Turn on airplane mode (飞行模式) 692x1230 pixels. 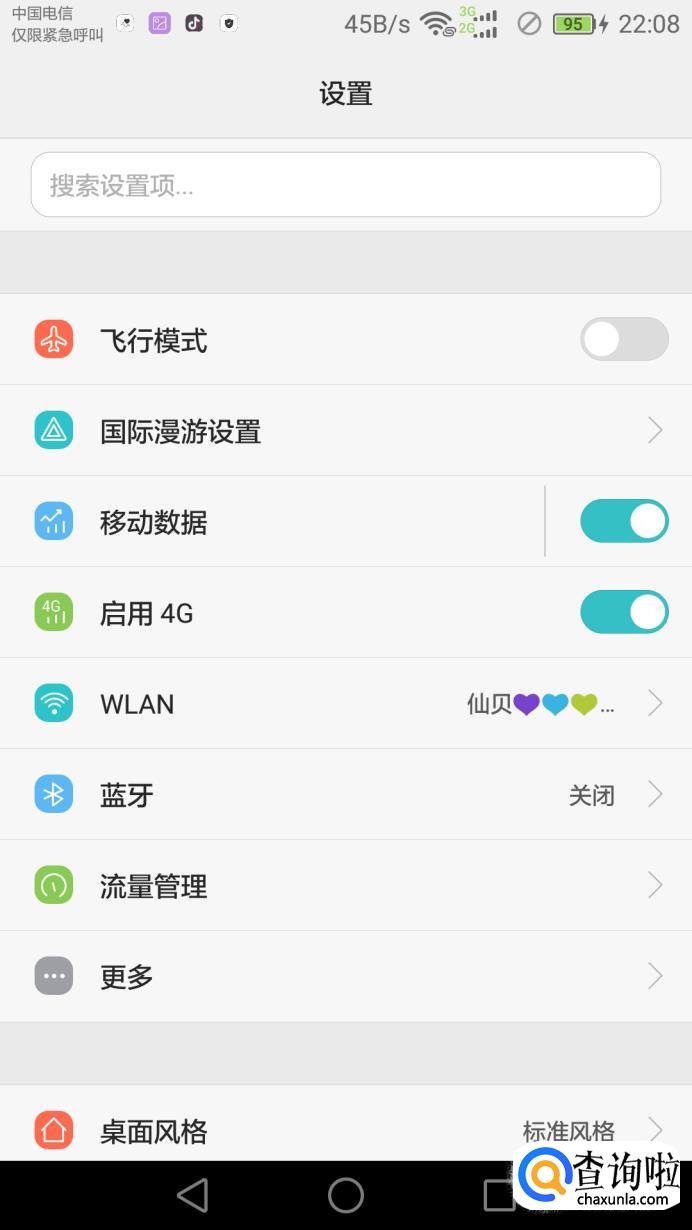[x=624, y=340]
